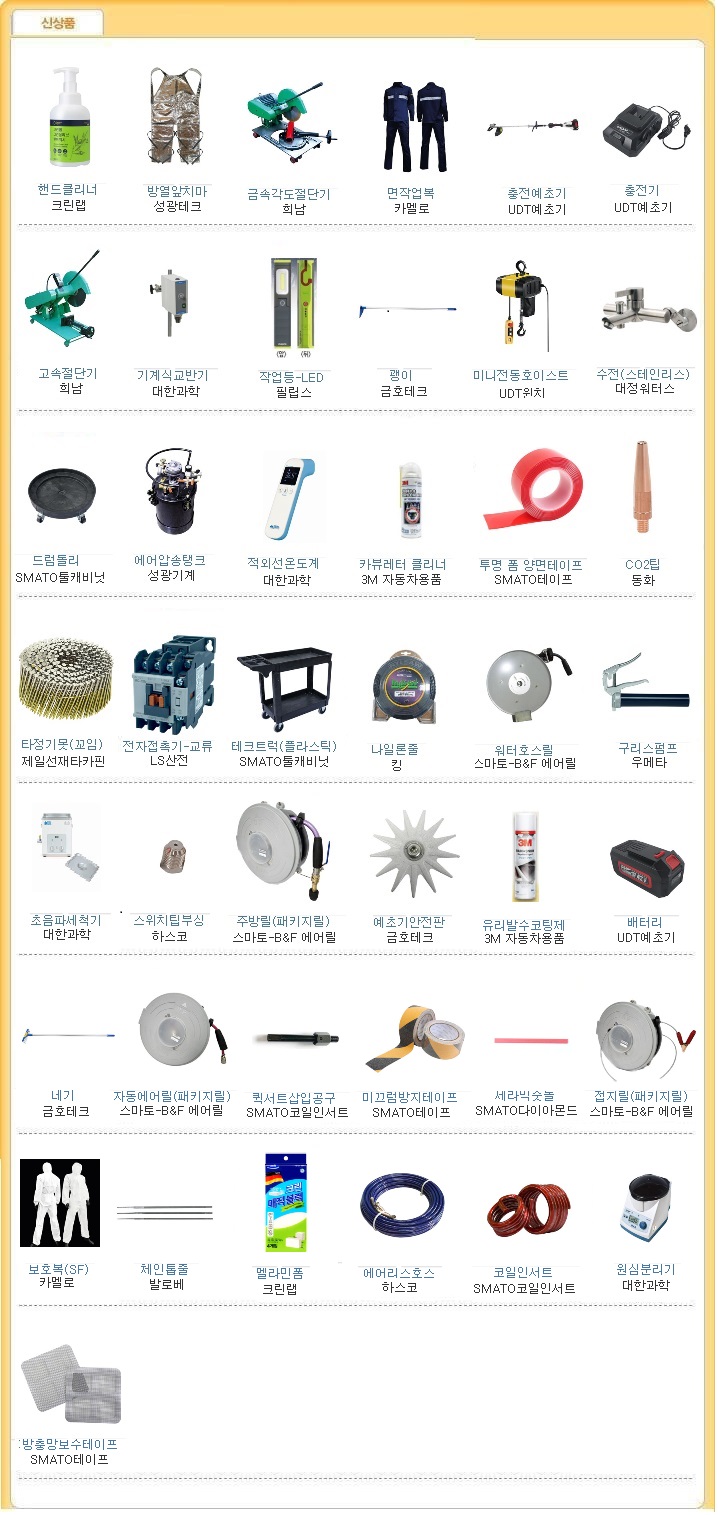Viewport: 718px width, 1515px height.
Task: View the 미니전동호이스트 product
Action: point(520,375)
